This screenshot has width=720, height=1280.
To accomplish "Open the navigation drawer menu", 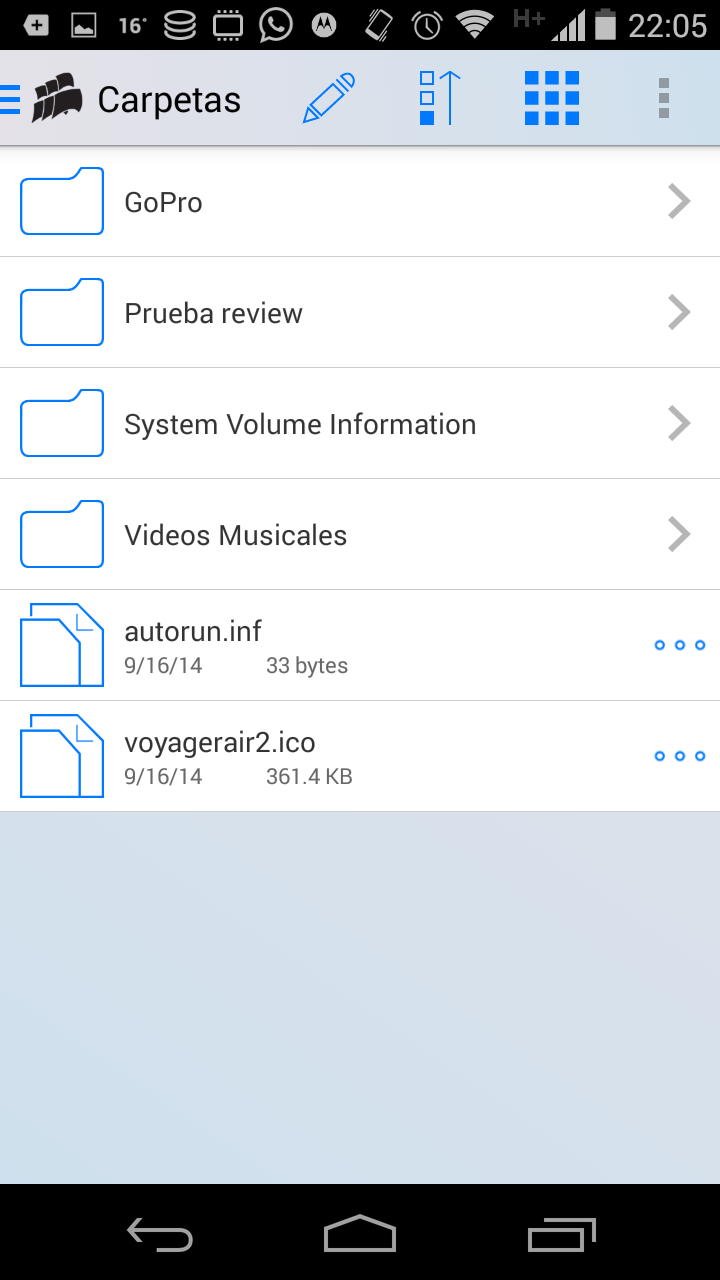I will [10, 99].
